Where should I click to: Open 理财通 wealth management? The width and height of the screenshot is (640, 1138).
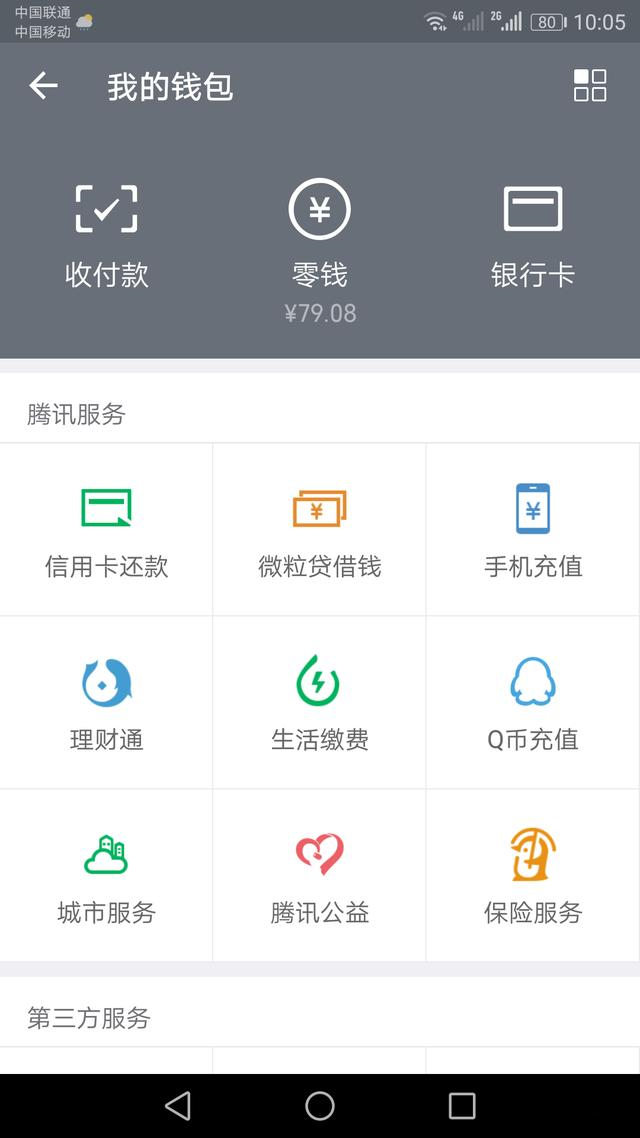coord(107,703)
